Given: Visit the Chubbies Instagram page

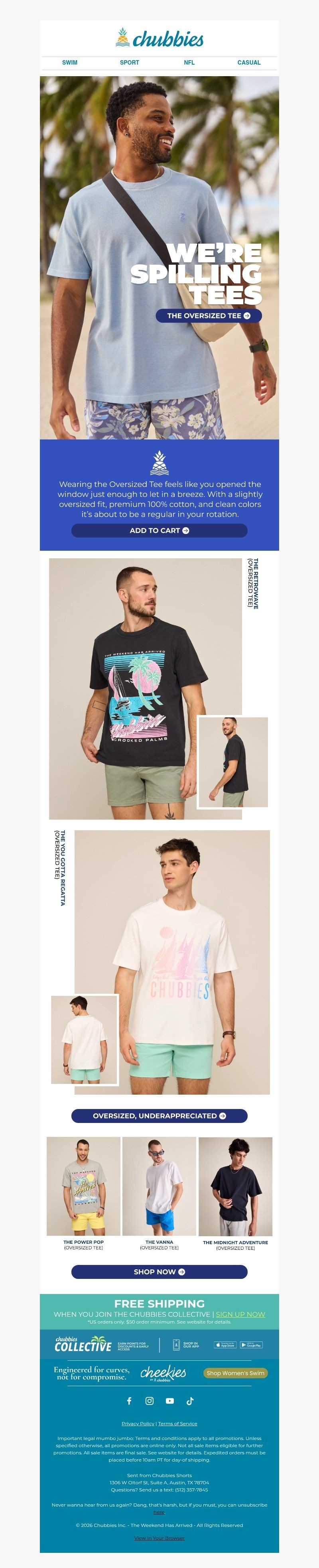Looking at the screenshot, I should click(x=149, y=1401).
